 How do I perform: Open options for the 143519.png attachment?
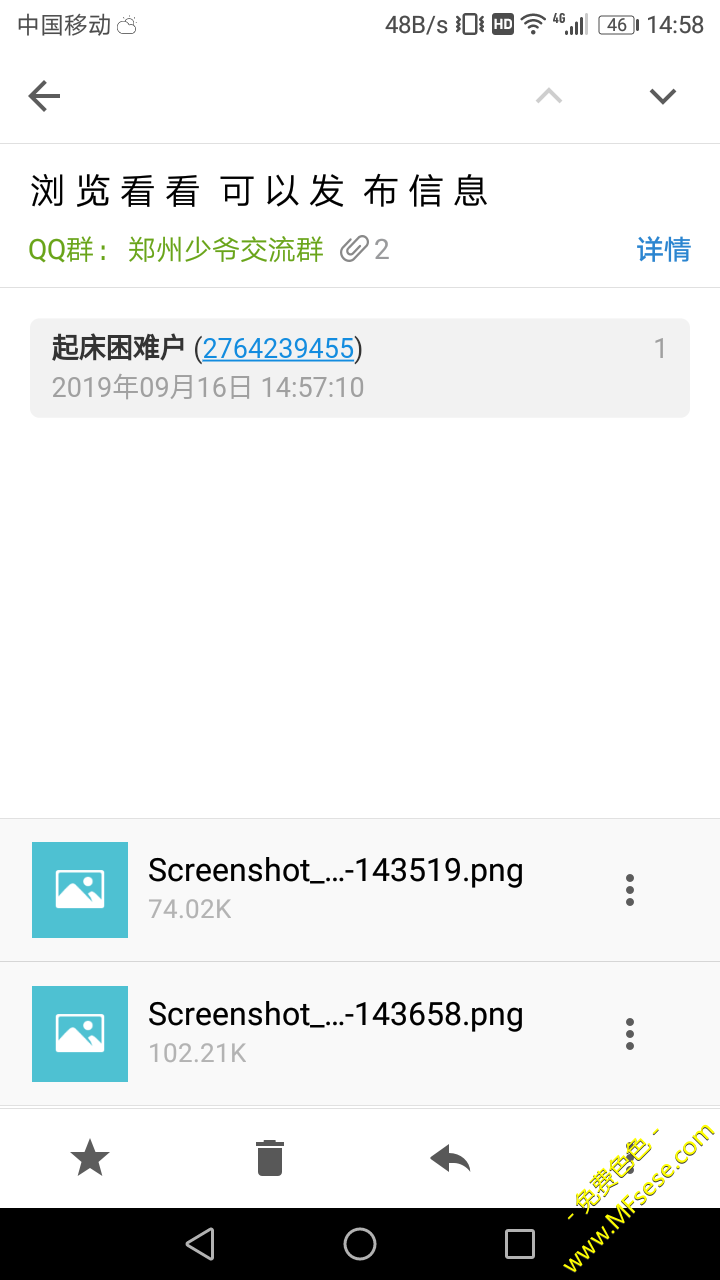coord(629,889)
